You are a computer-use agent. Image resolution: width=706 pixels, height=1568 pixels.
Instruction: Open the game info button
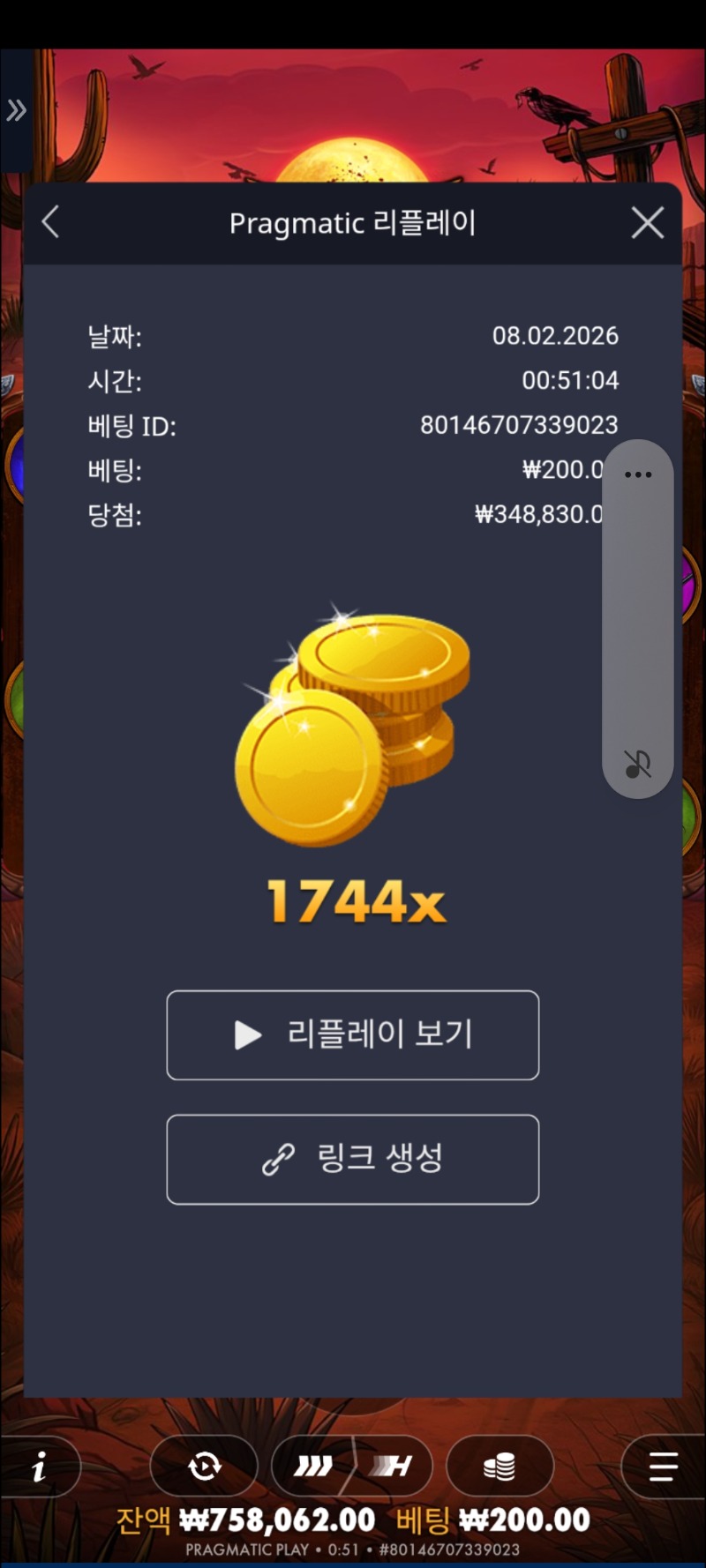(39, 1467)
